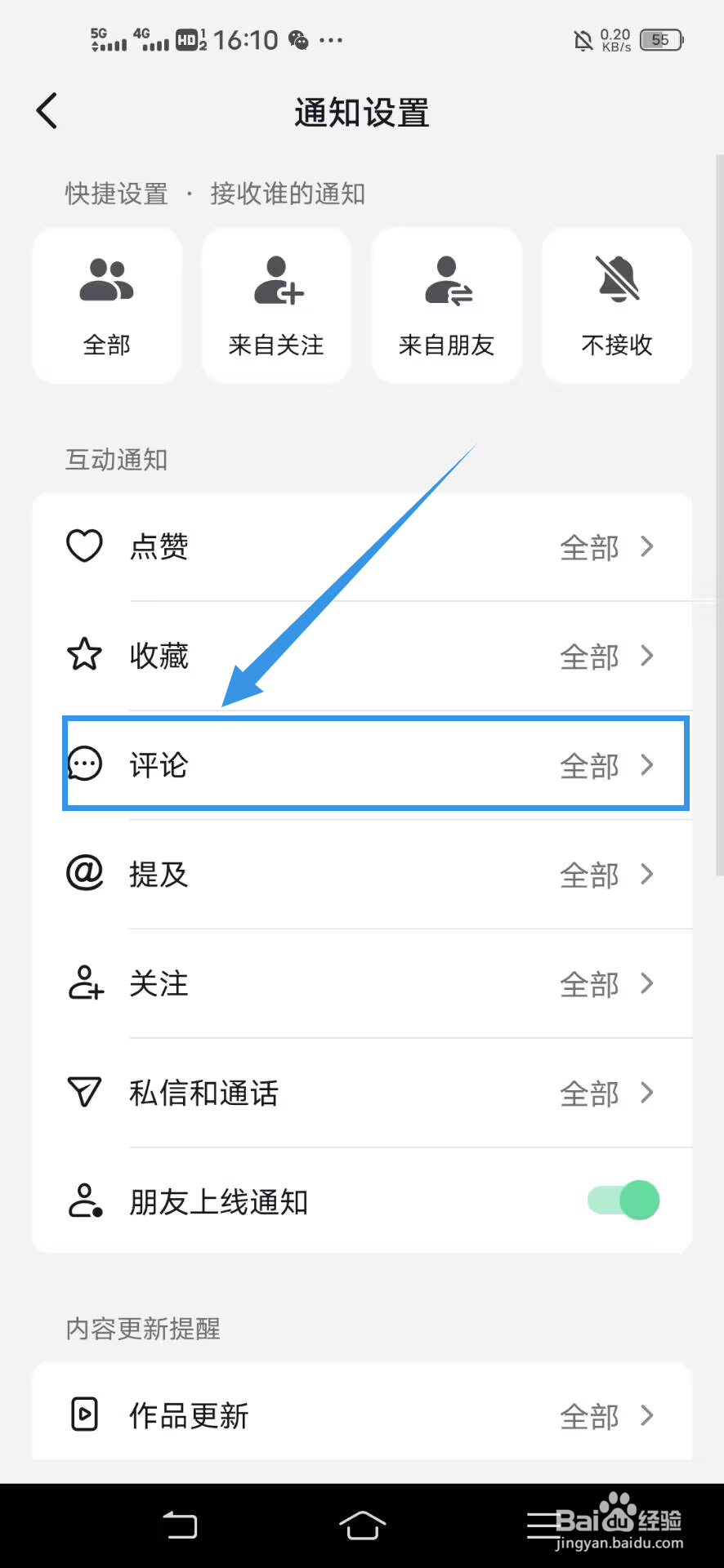The width and height of the screenshot is (724, 1568).
Task: Click the 提及 @ mention icon
Action: [84, 873]
